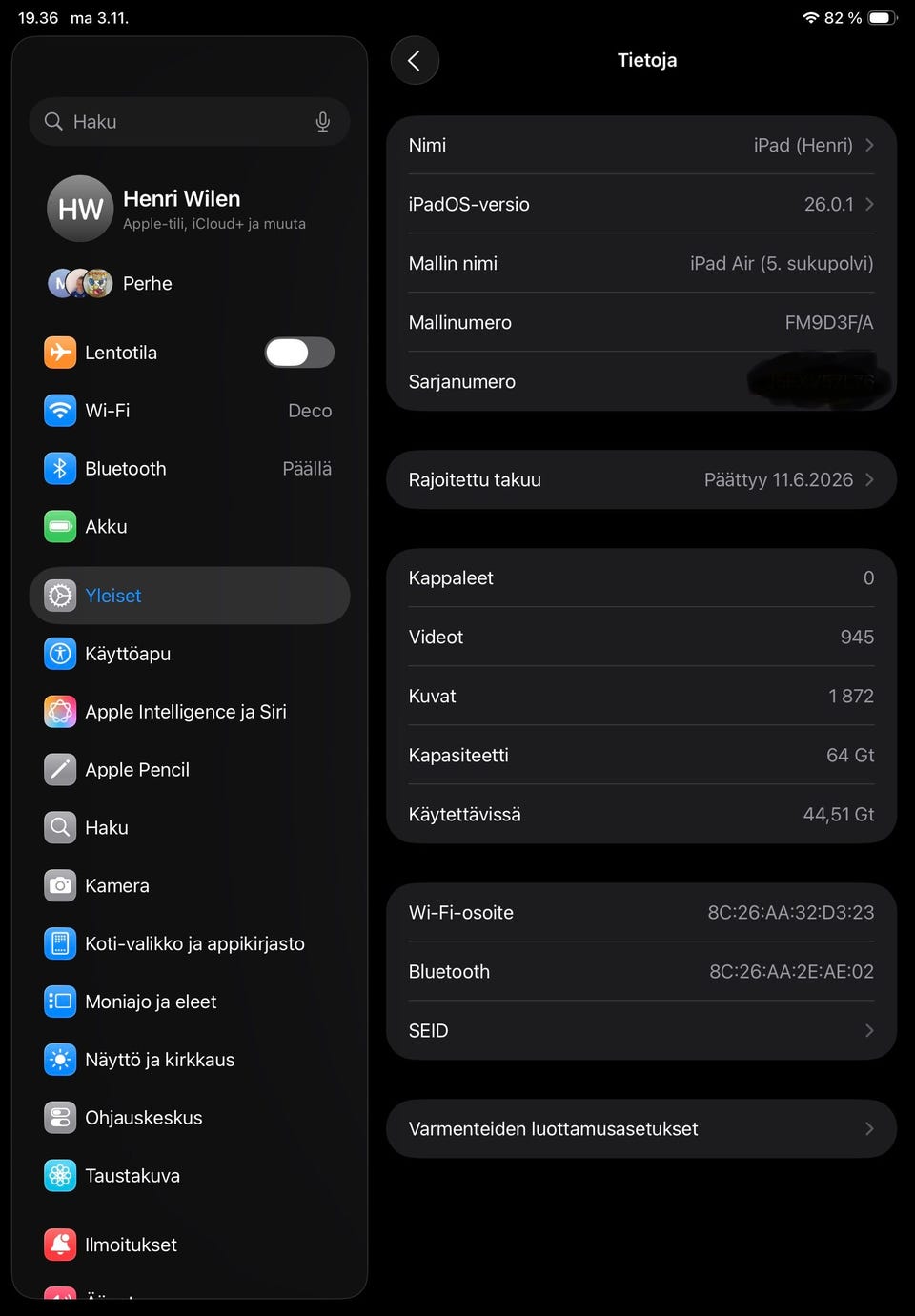Viewport: 915px width, 1316px height.
Task: Open Käyttöapu accessibility settings
Action: (189, 654)
